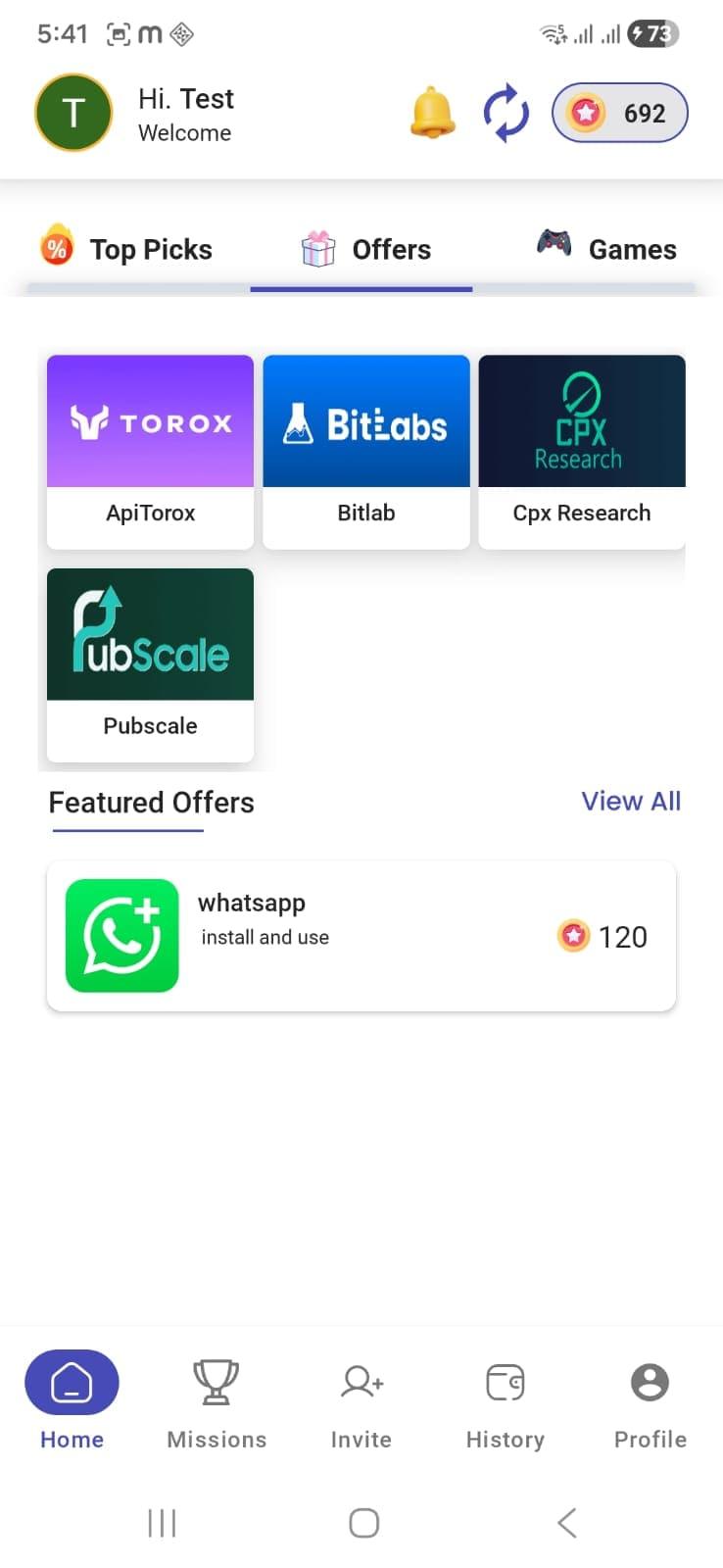Open the coins balance showing 692
This screenshot has height=1568, width=723.
[x=619, y=112]
